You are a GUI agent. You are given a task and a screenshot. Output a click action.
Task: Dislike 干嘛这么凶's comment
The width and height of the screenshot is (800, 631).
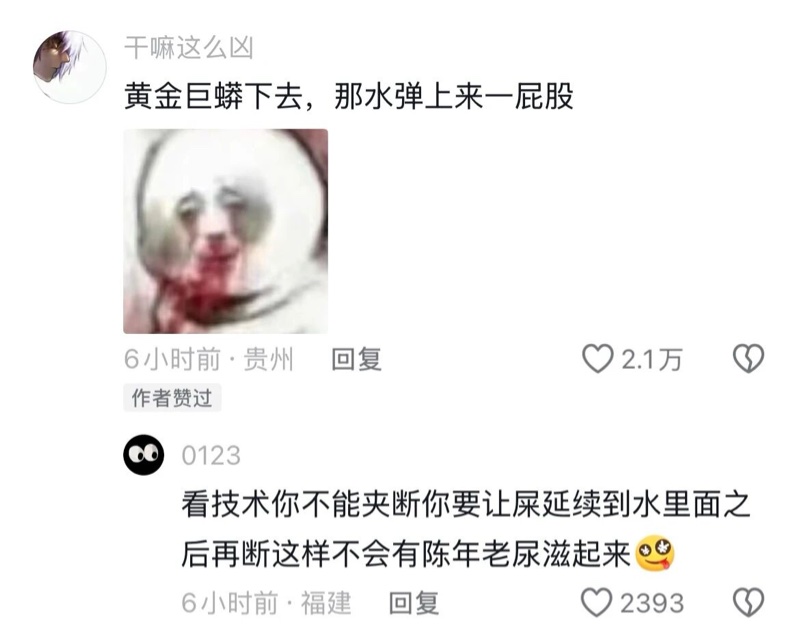click(x=748, y=359)
